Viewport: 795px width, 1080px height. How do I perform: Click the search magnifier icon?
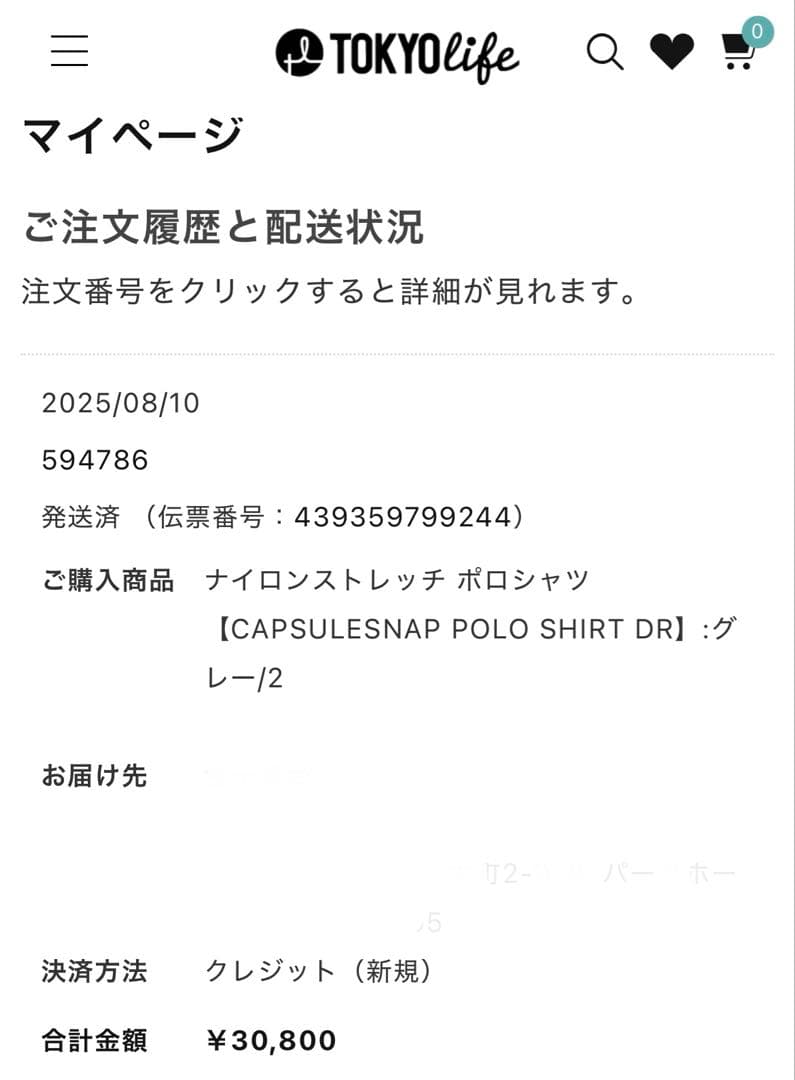[x=604, y=54]
